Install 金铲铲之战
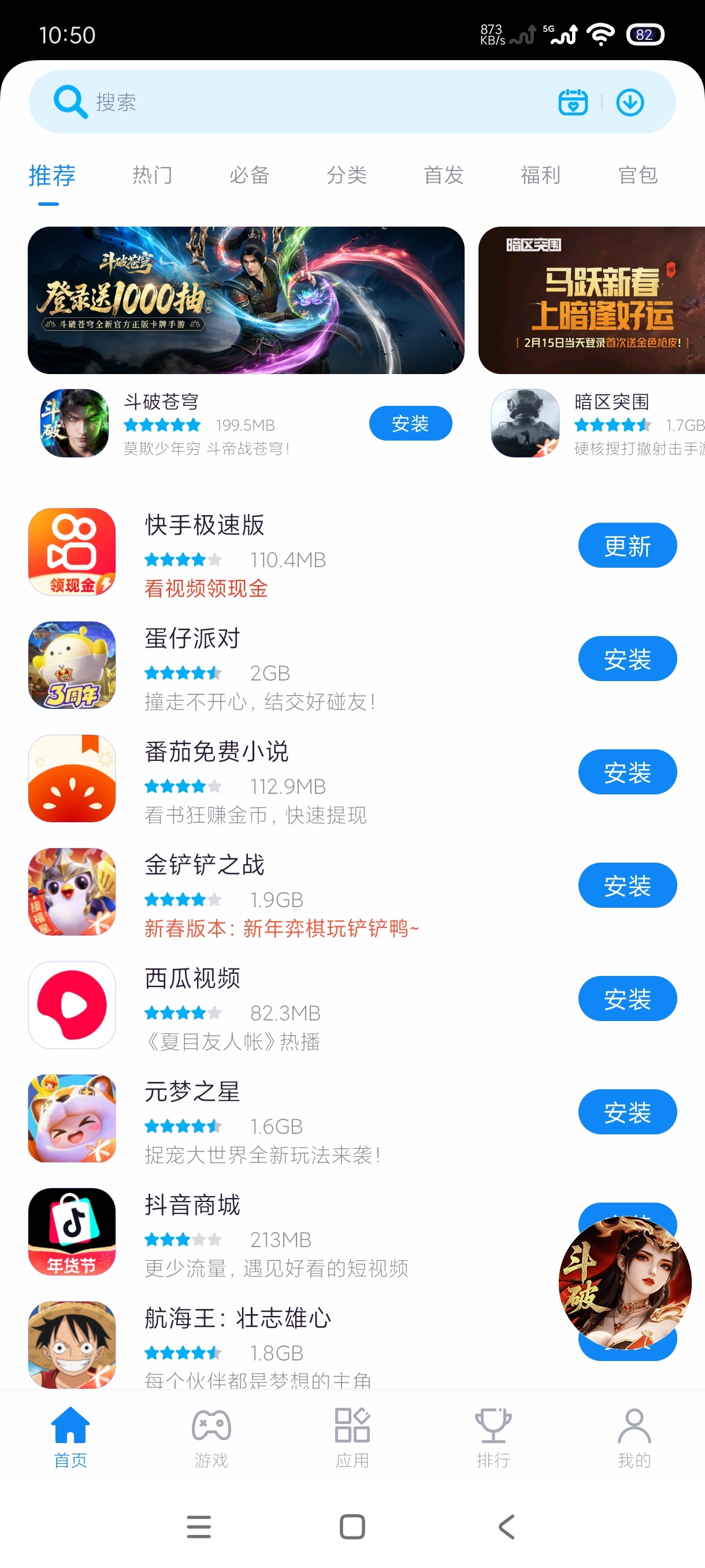 [627, 885]
